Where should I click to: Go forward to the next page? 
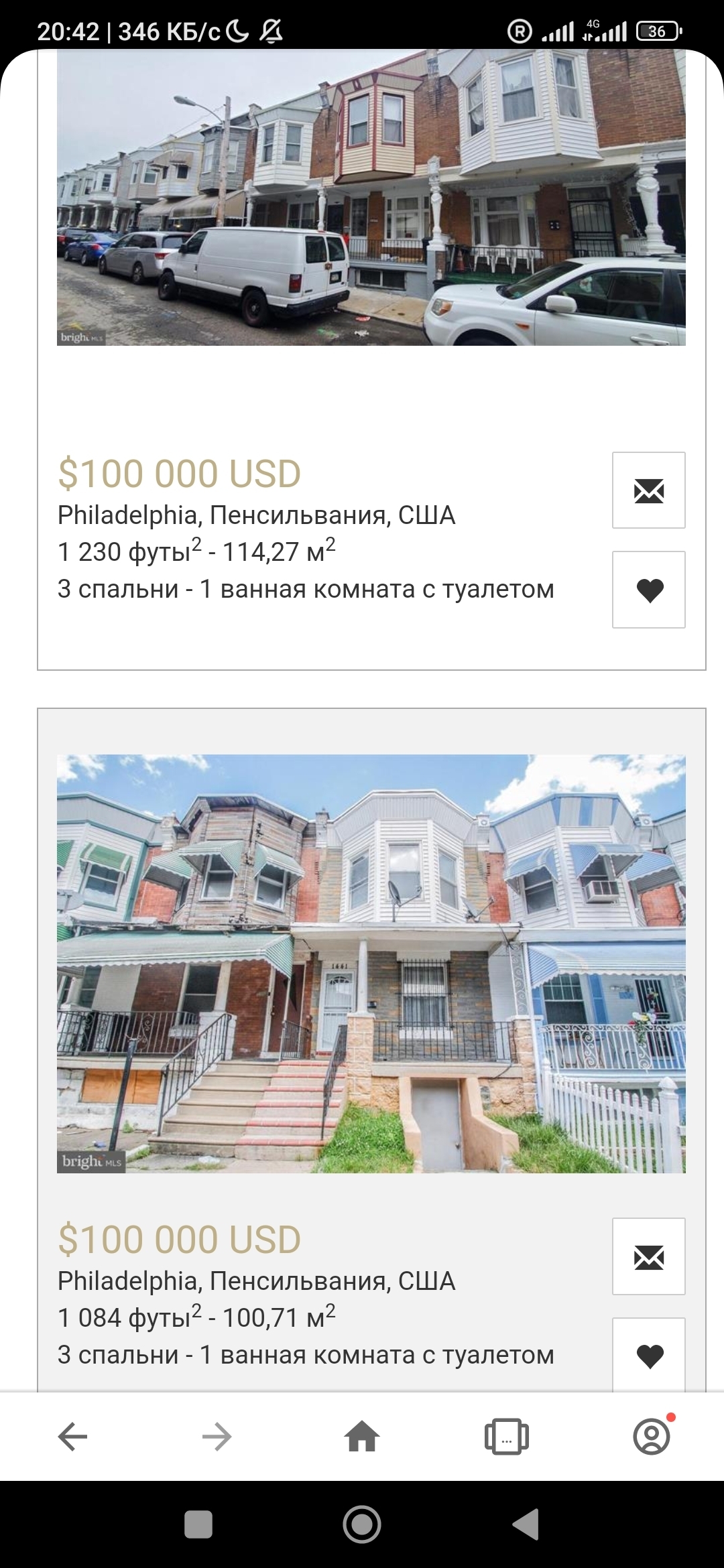(217, 1437)
